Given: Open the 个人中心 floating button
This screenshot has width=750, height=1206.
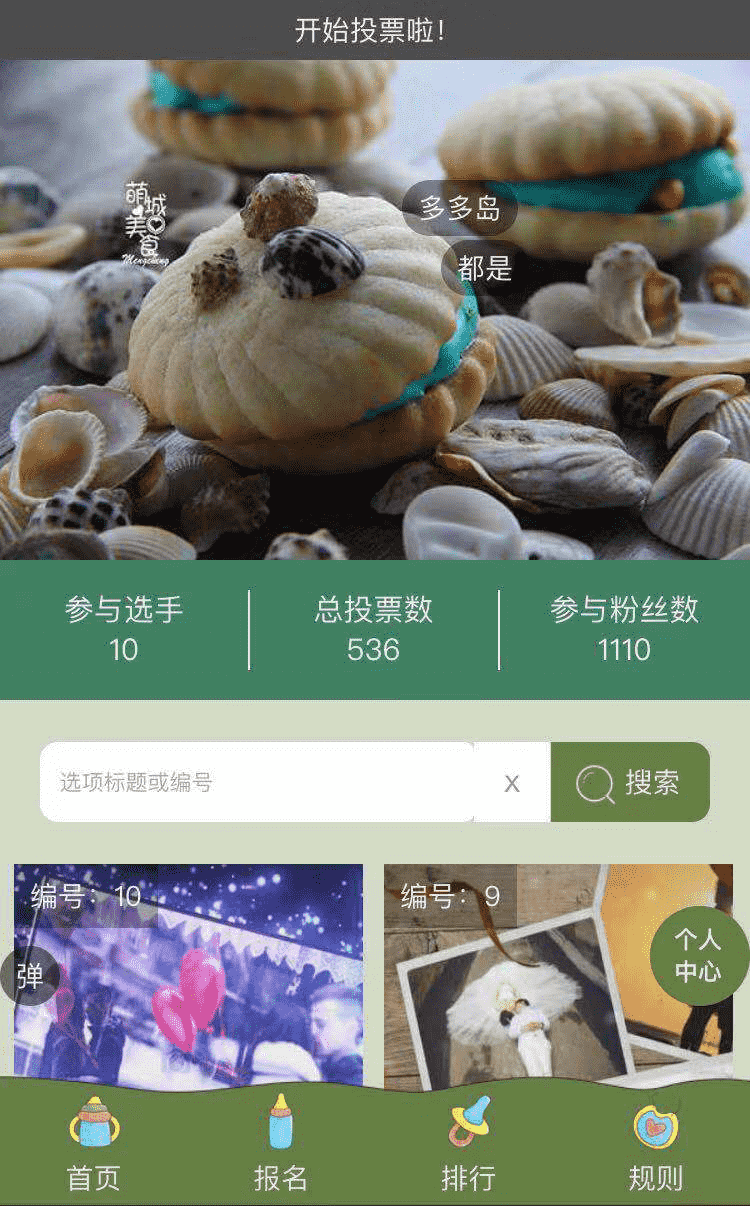Looking at the screenshot, I should tap(698, 955).
